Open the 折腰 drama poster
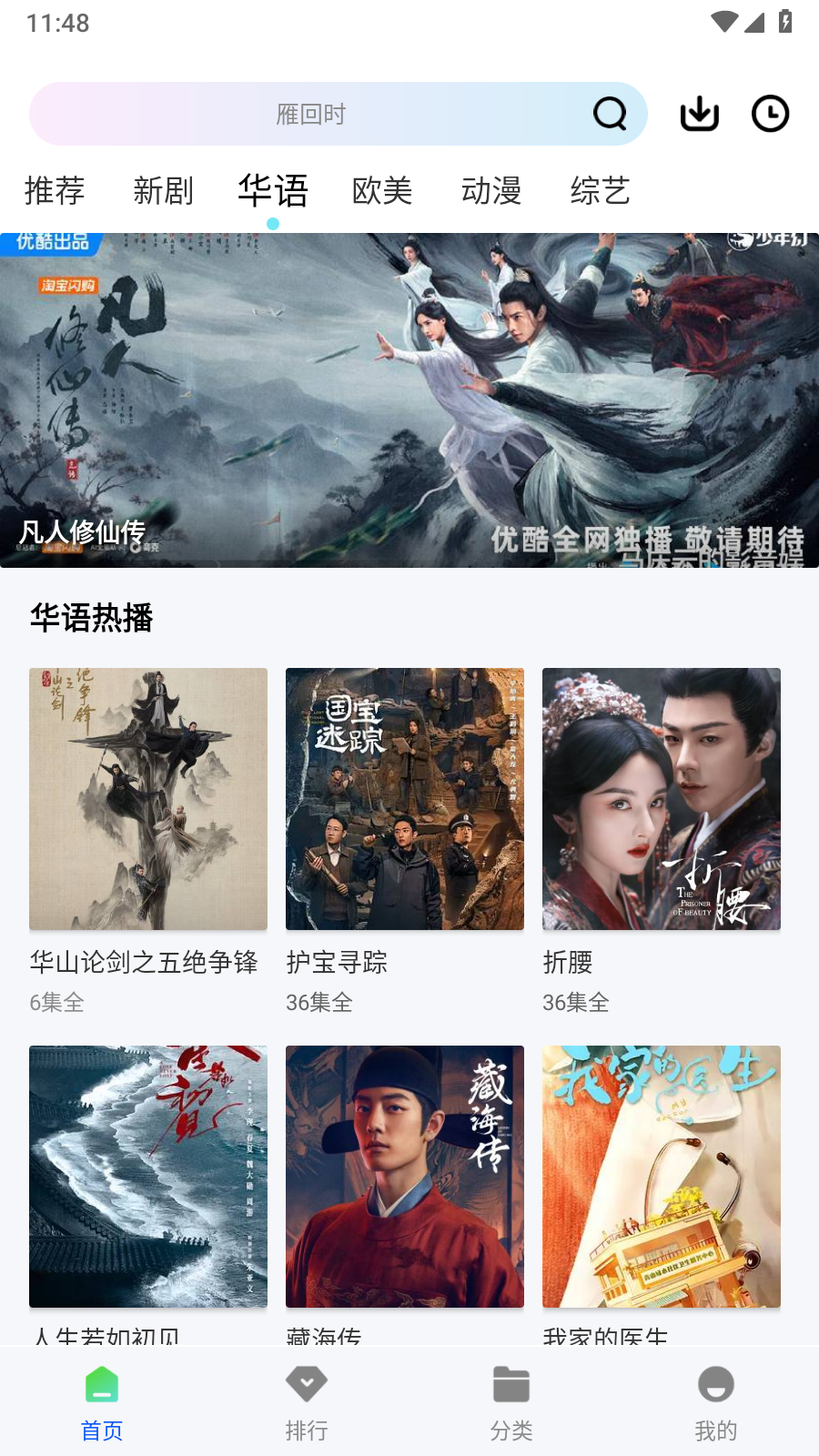Viewport: 819px width, 1456px height. 661,799
